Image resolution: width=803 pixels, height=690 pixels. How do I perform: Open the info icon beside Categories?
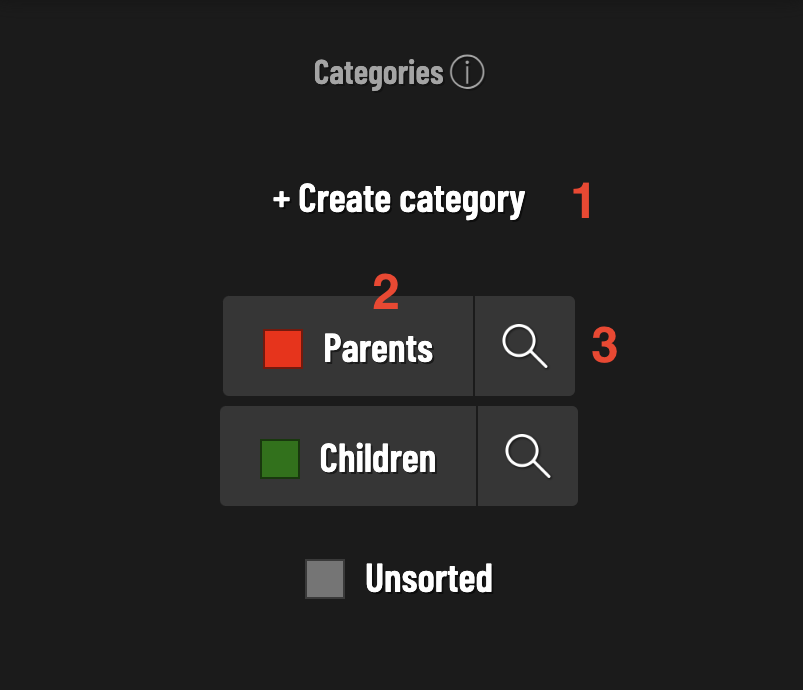[467, 72]
